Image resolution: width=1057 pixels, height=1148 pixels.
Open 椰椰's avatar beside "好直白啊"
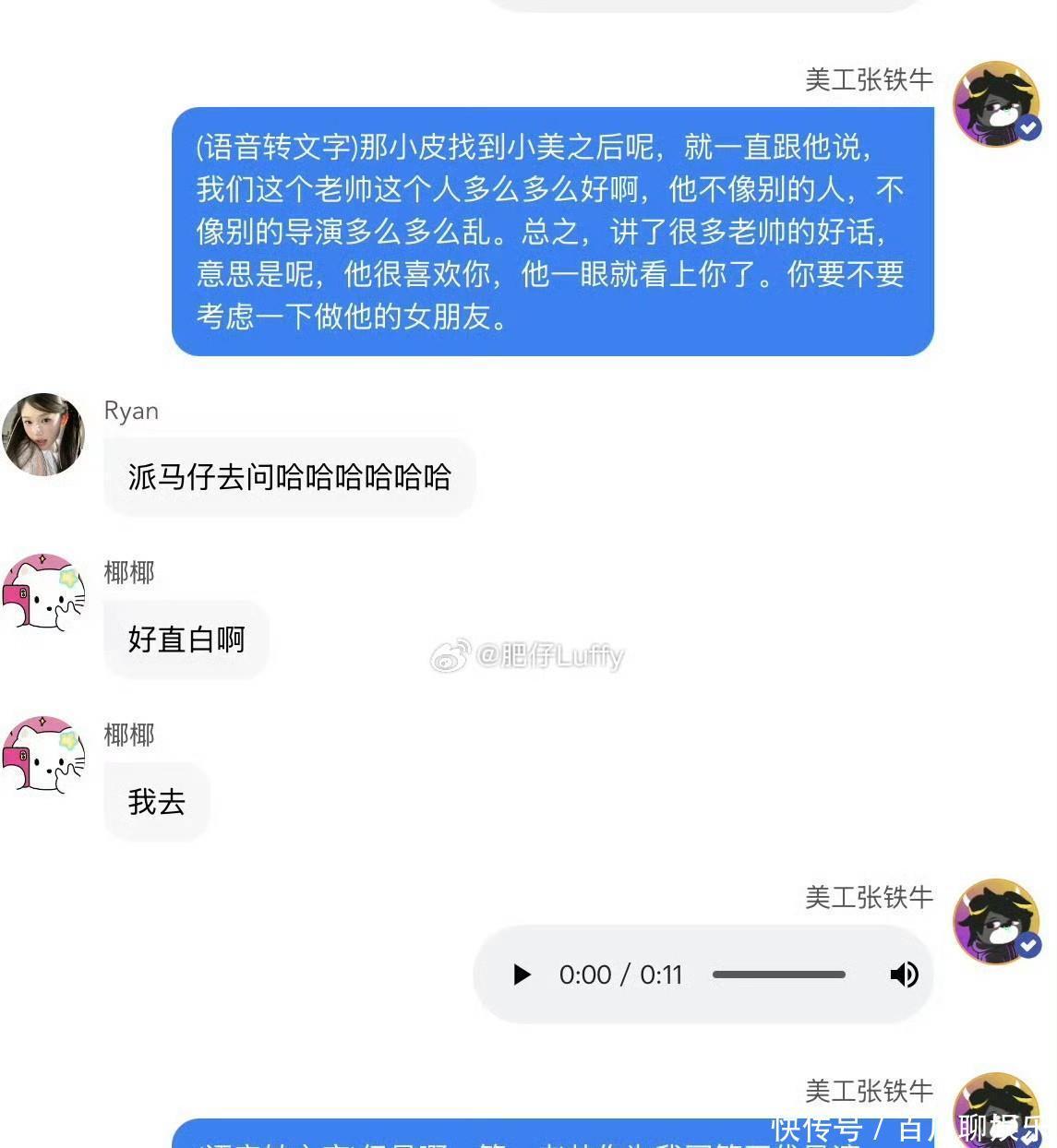click(43, 593)
